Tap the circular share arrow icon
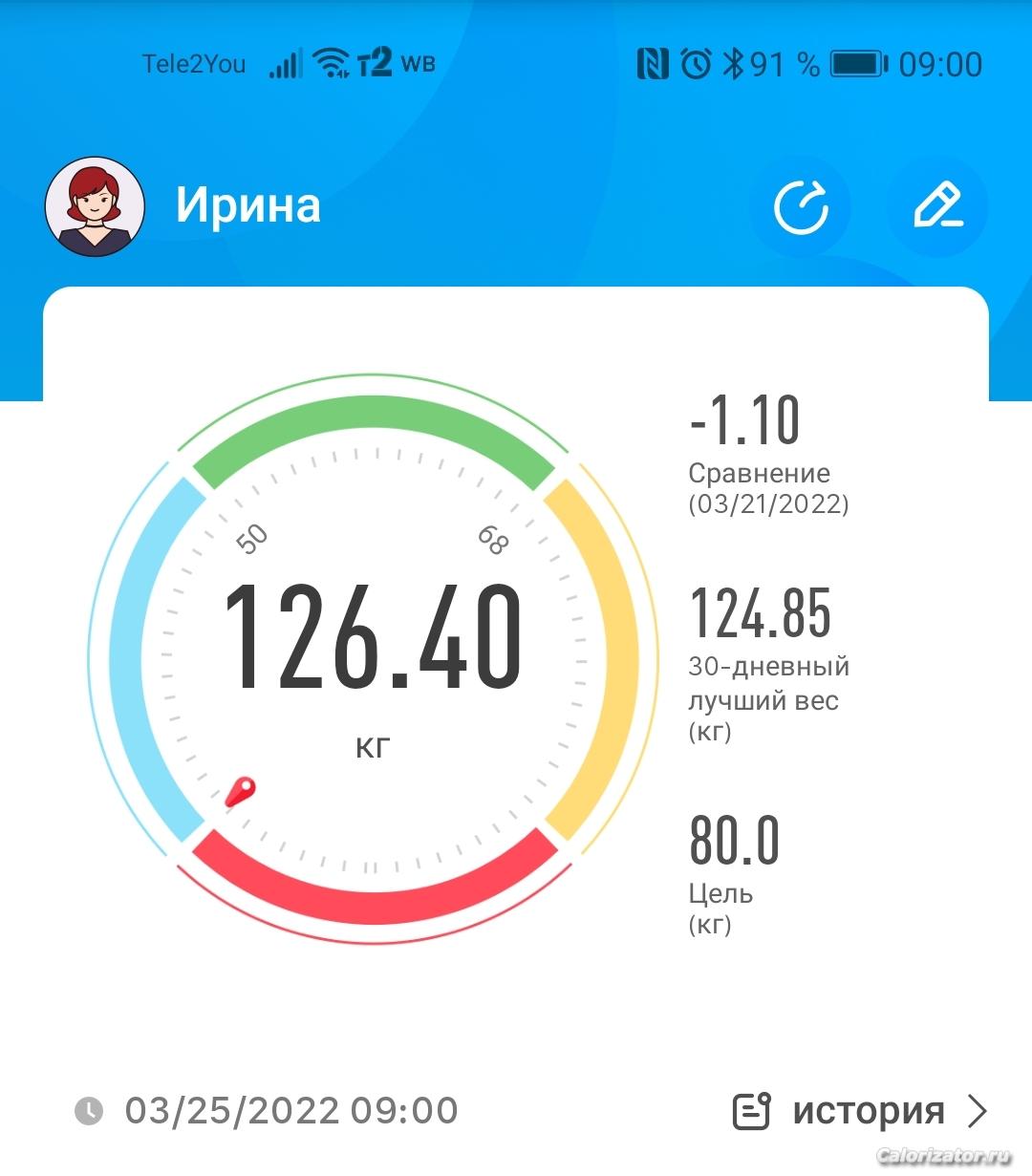 [x=801, y=207]
